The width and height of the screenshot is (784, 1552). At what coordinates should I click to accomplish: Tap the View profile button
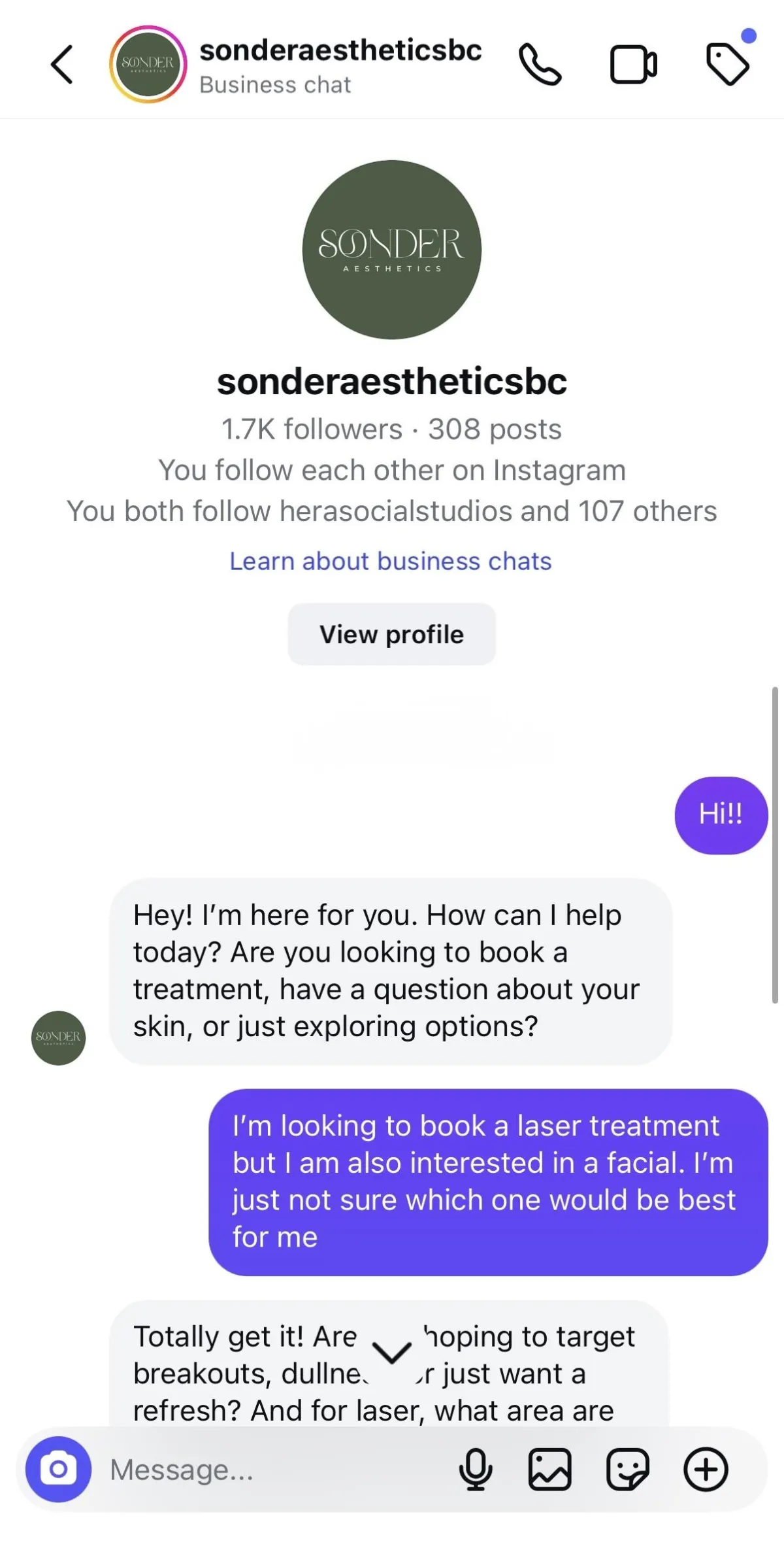click(x=391, y=634)
